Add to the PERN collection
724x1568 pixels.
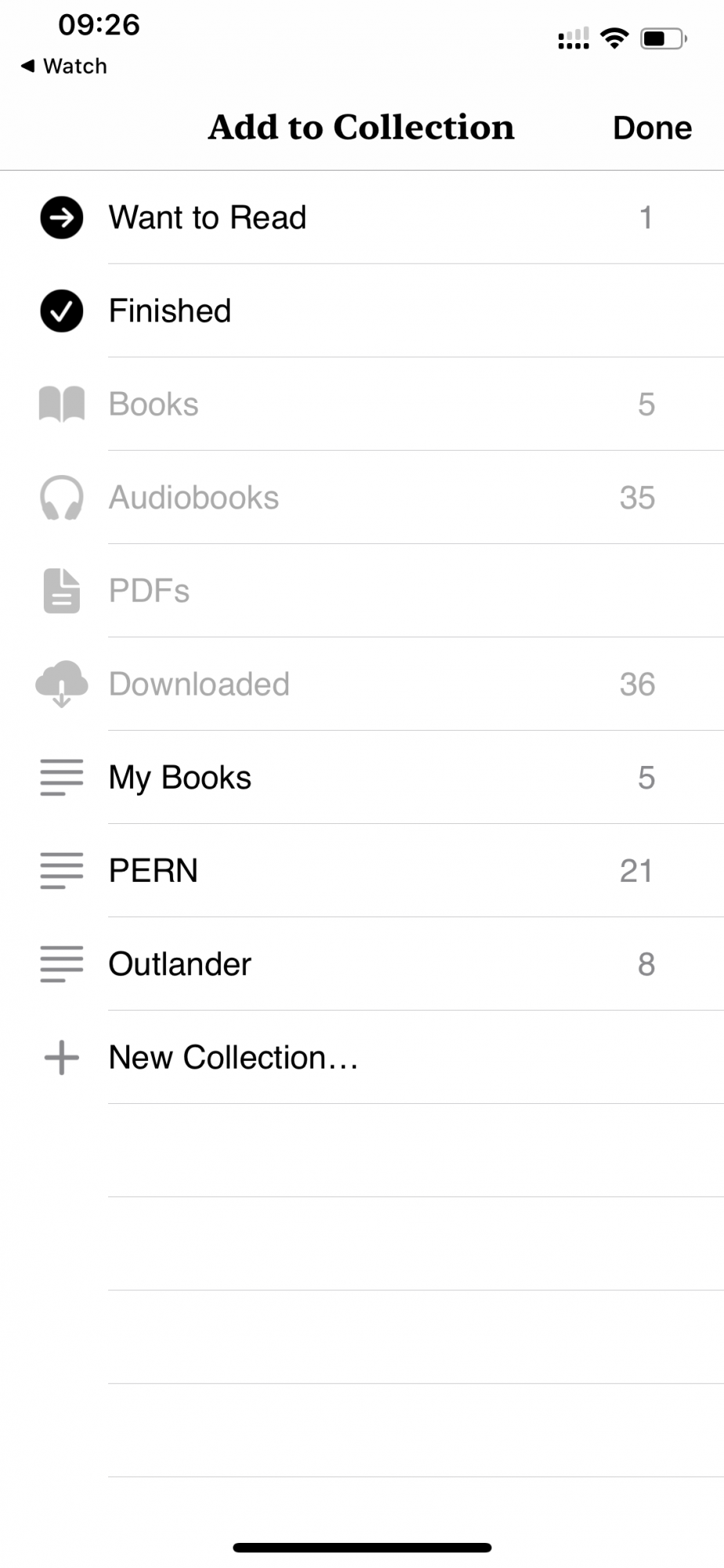click(x=154, y=871)
